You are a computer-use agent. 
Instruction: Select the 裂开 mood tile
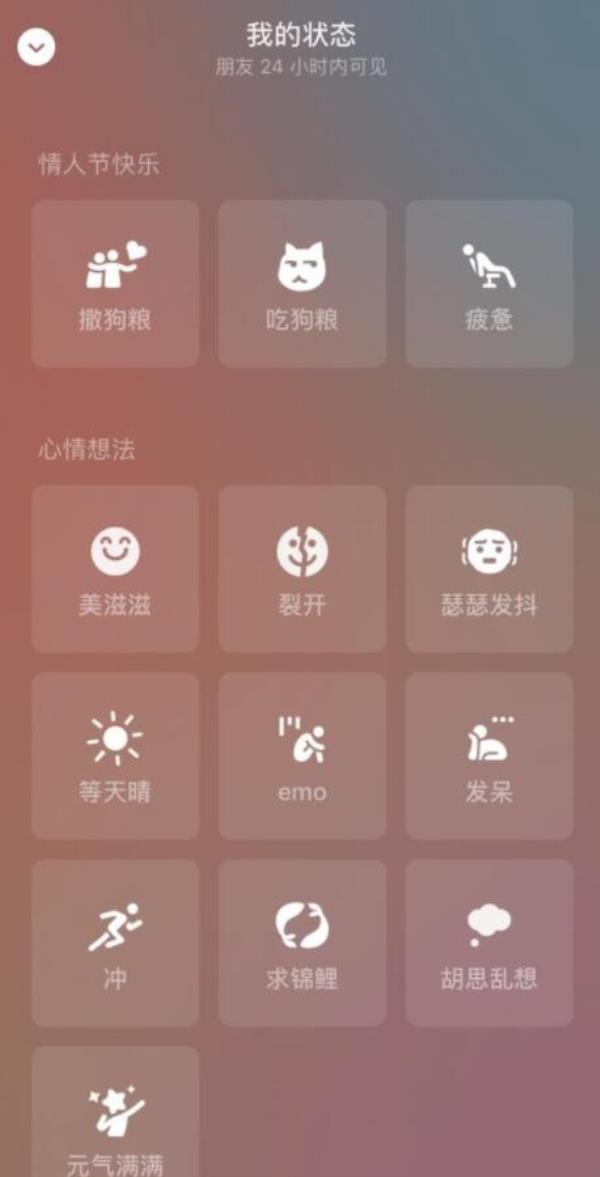[302, 569]
